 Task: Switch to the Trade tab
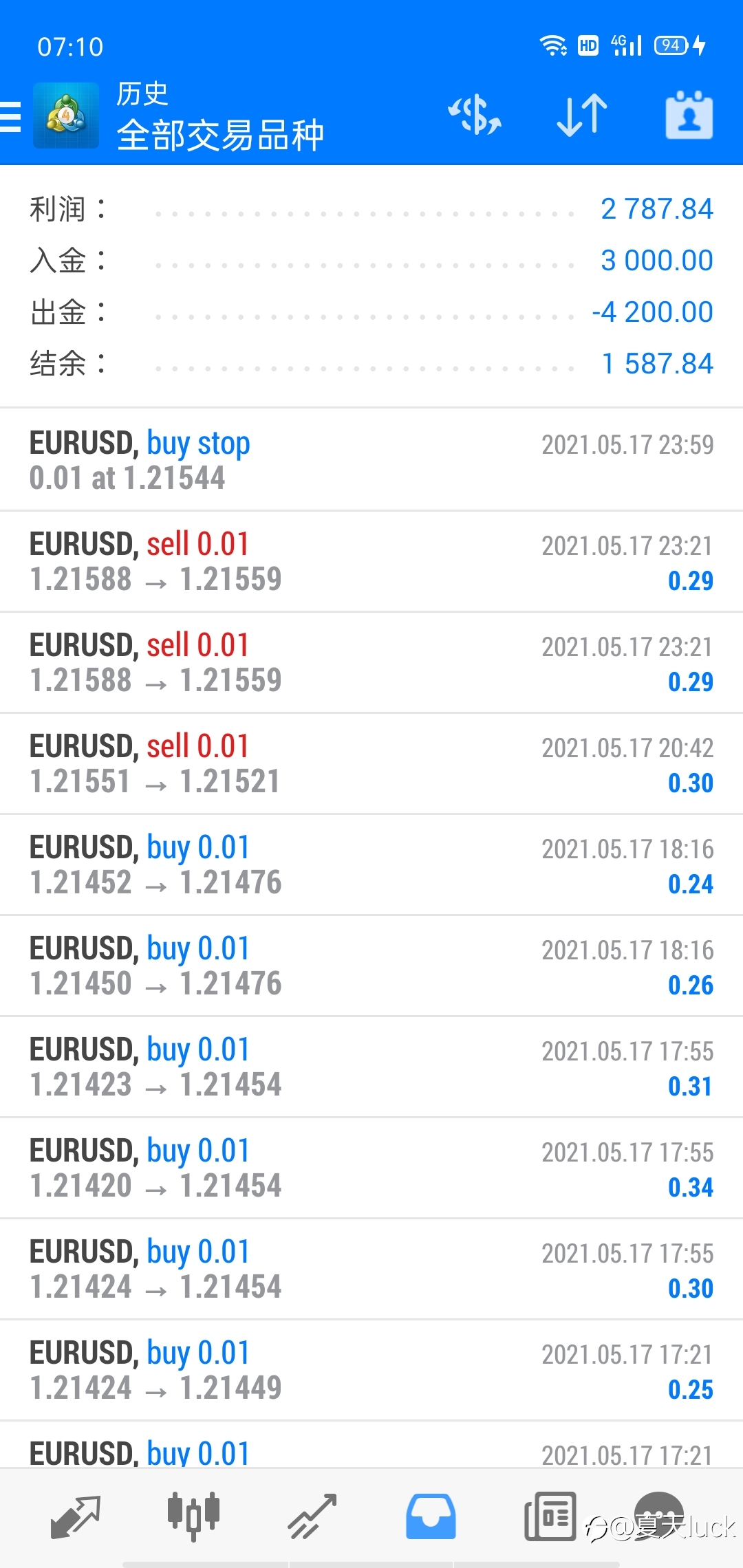point(312,1516)
